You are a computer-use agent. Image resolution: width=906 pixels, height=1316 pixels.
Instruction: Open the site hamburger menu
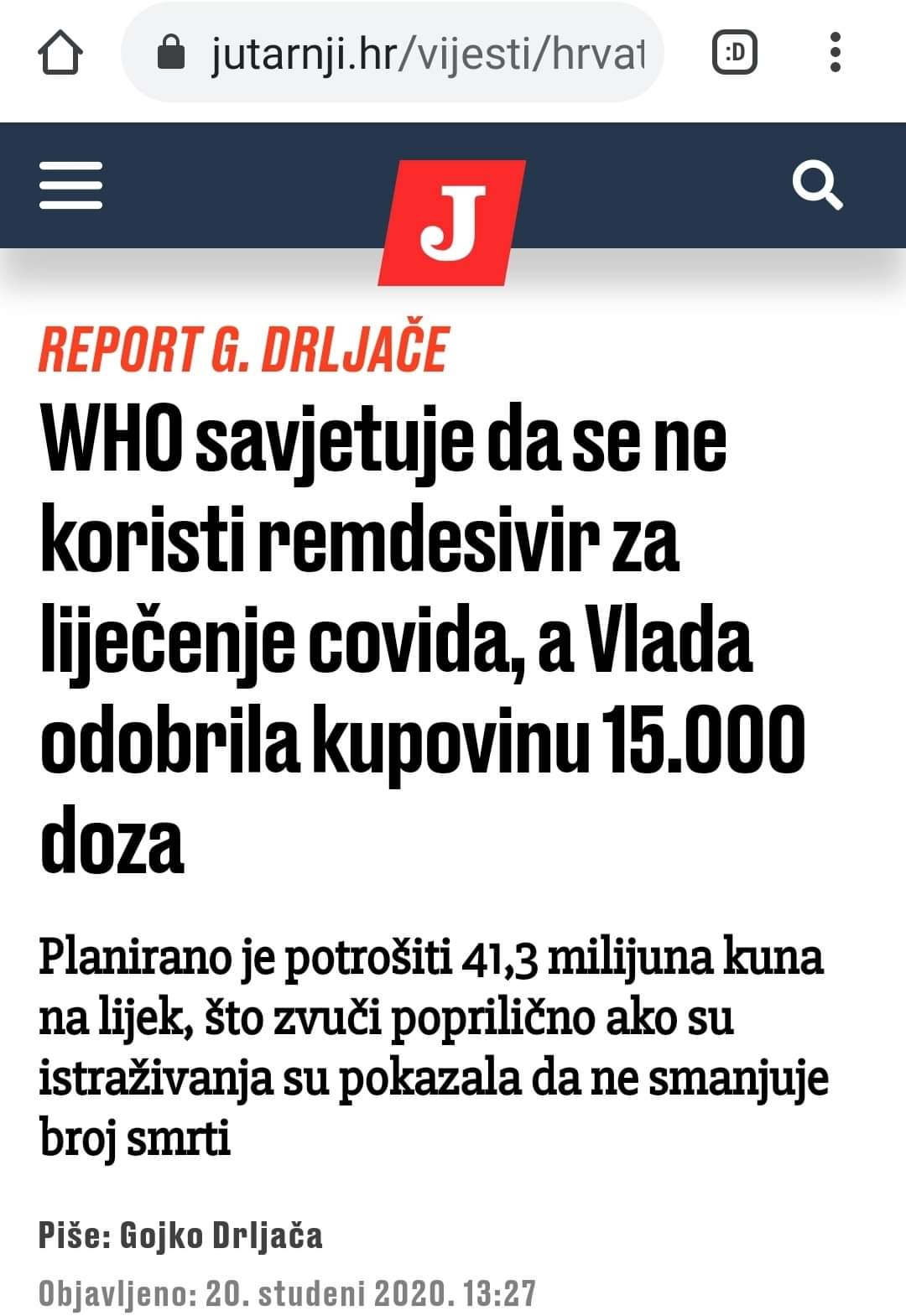coord(70,185)
